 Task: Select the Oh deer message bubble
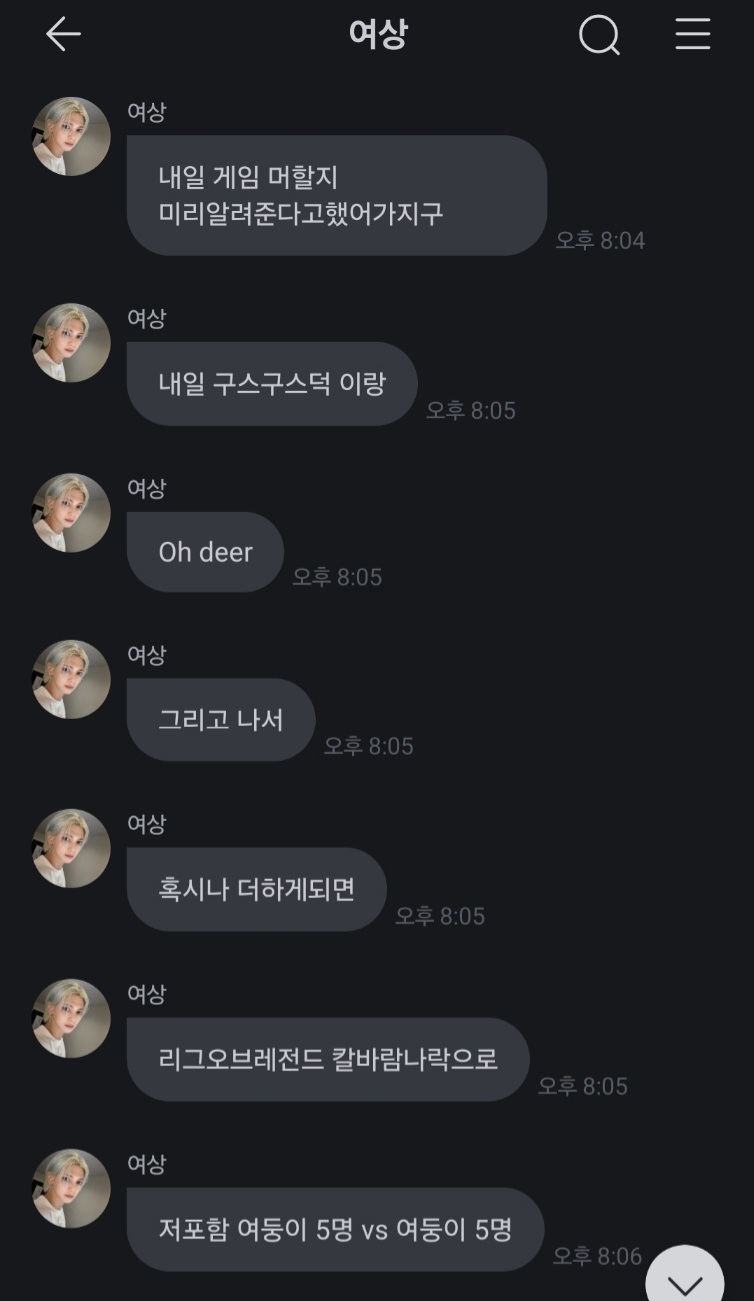205,551
